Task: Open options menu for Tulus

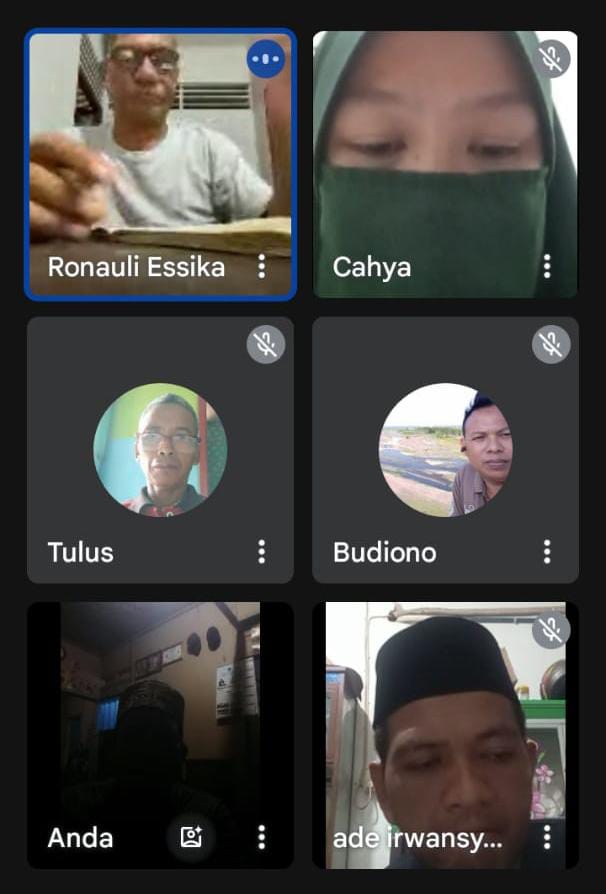Action: coord(262,551)
